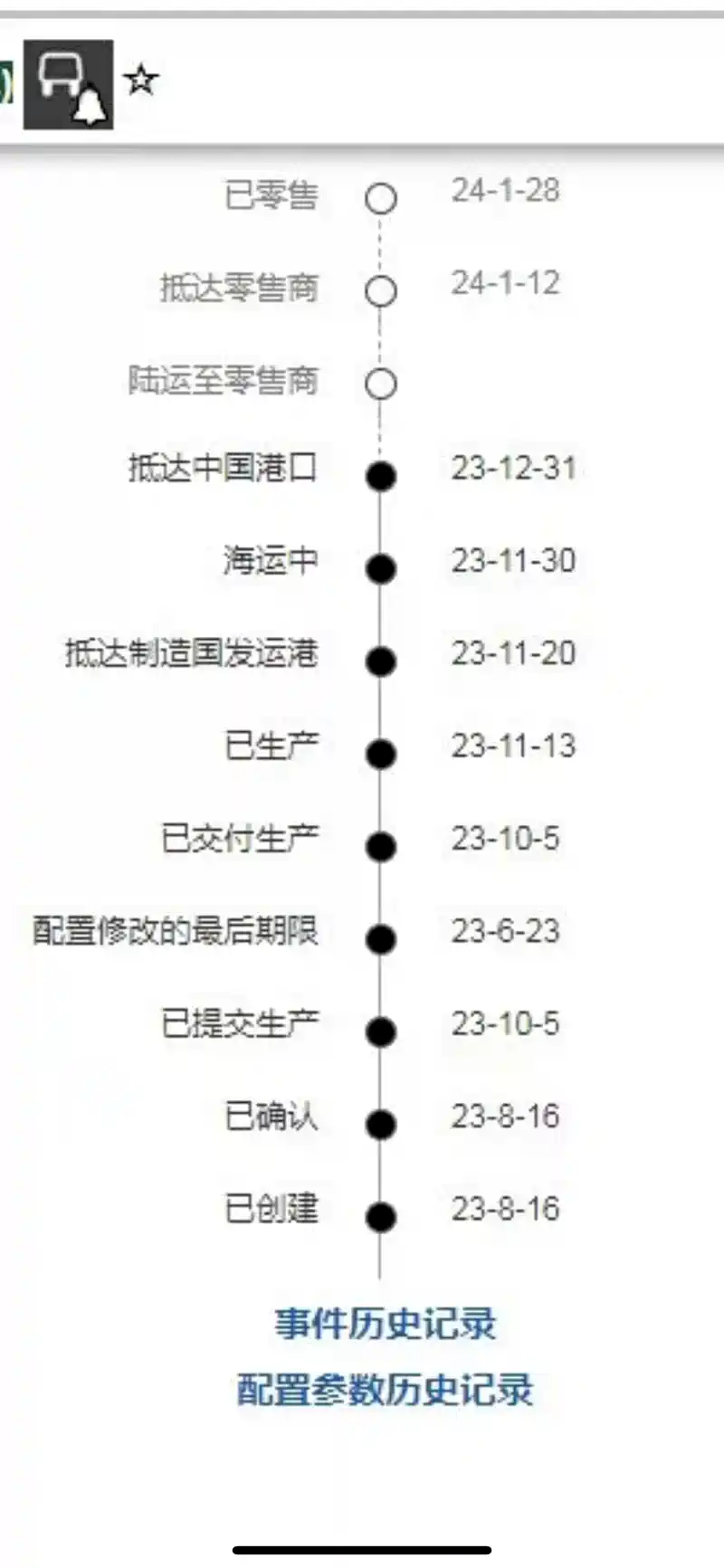
Task: Open 配置参数历史记录 link
Action: (x=386, y=1390)
